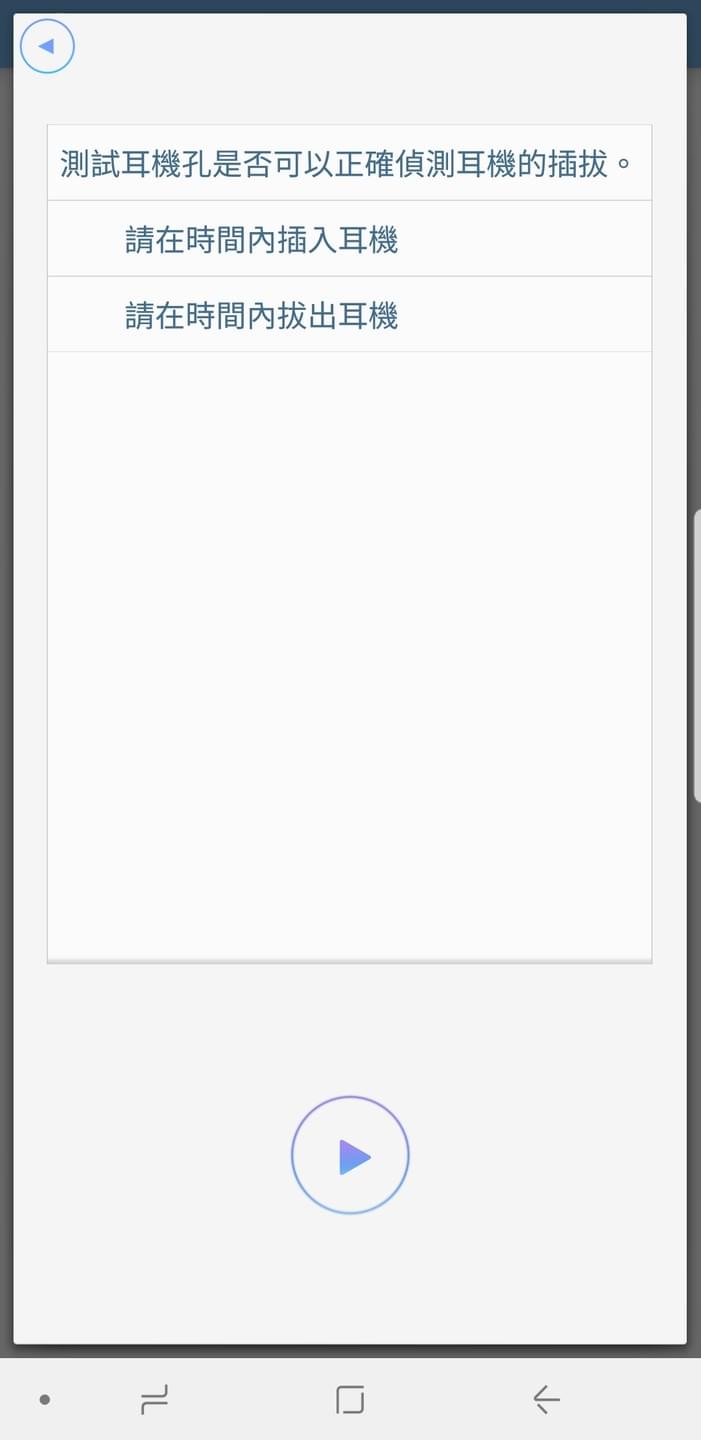This screenshot has width=701, height=1440.
Task: Tap the system back arrow in the navigation bar
Action: point(546,1399)
